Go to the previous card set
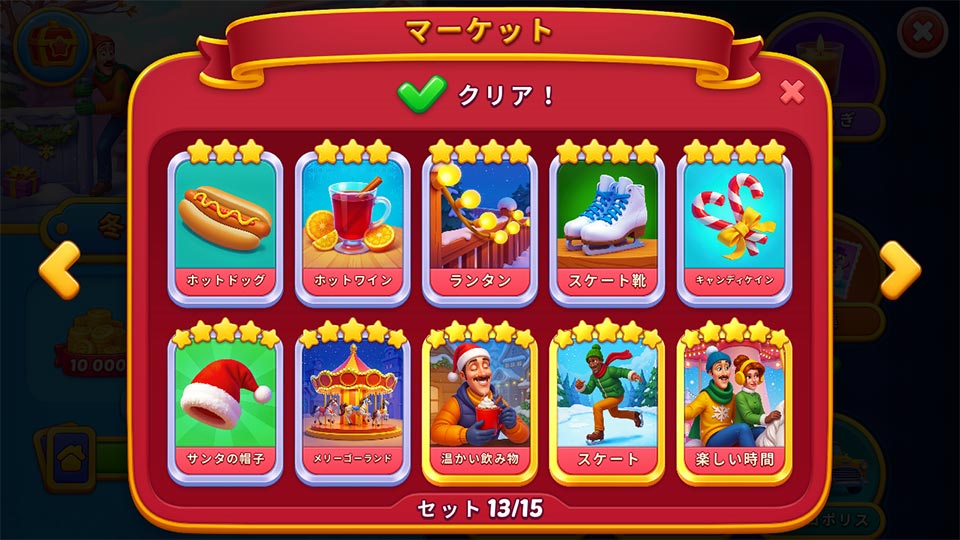 tap(58, 270)
